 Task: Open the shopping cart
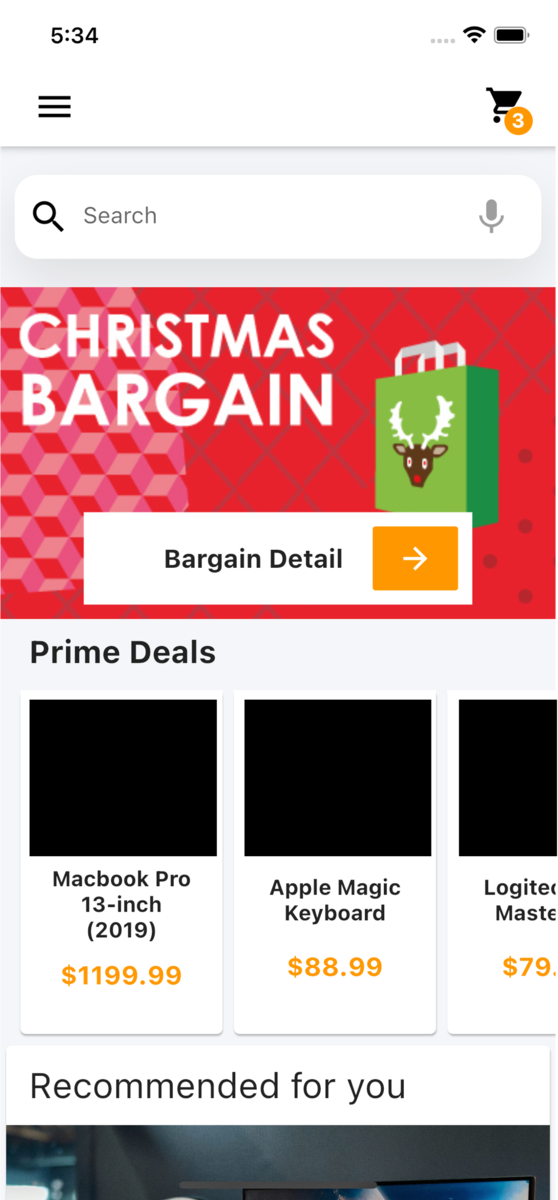point(507,108)
